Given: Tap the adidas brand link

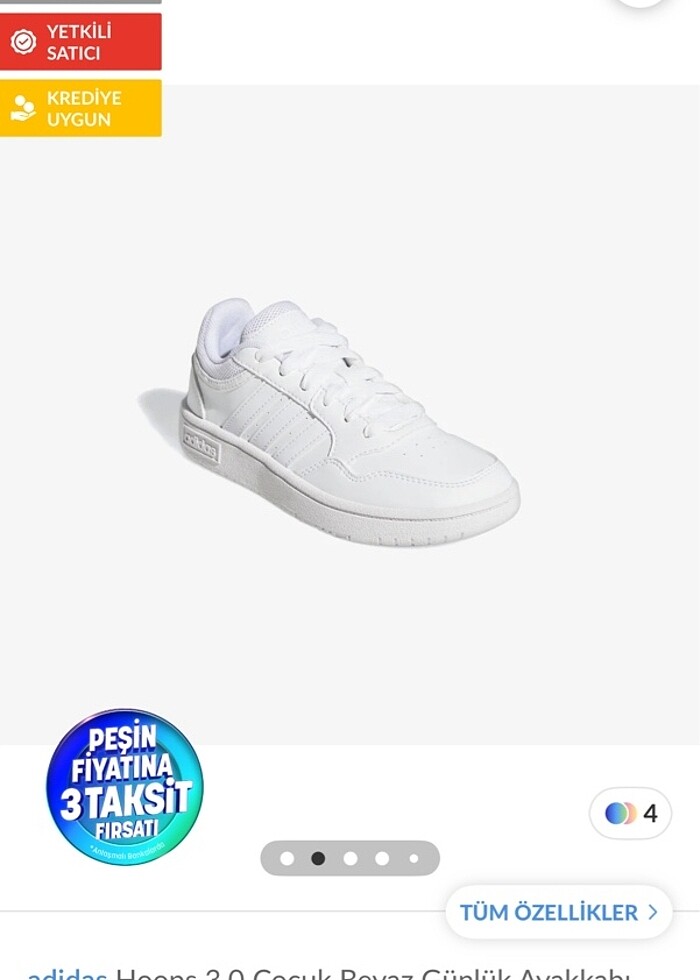Looking at the screenshot, I should click(67, 972).
